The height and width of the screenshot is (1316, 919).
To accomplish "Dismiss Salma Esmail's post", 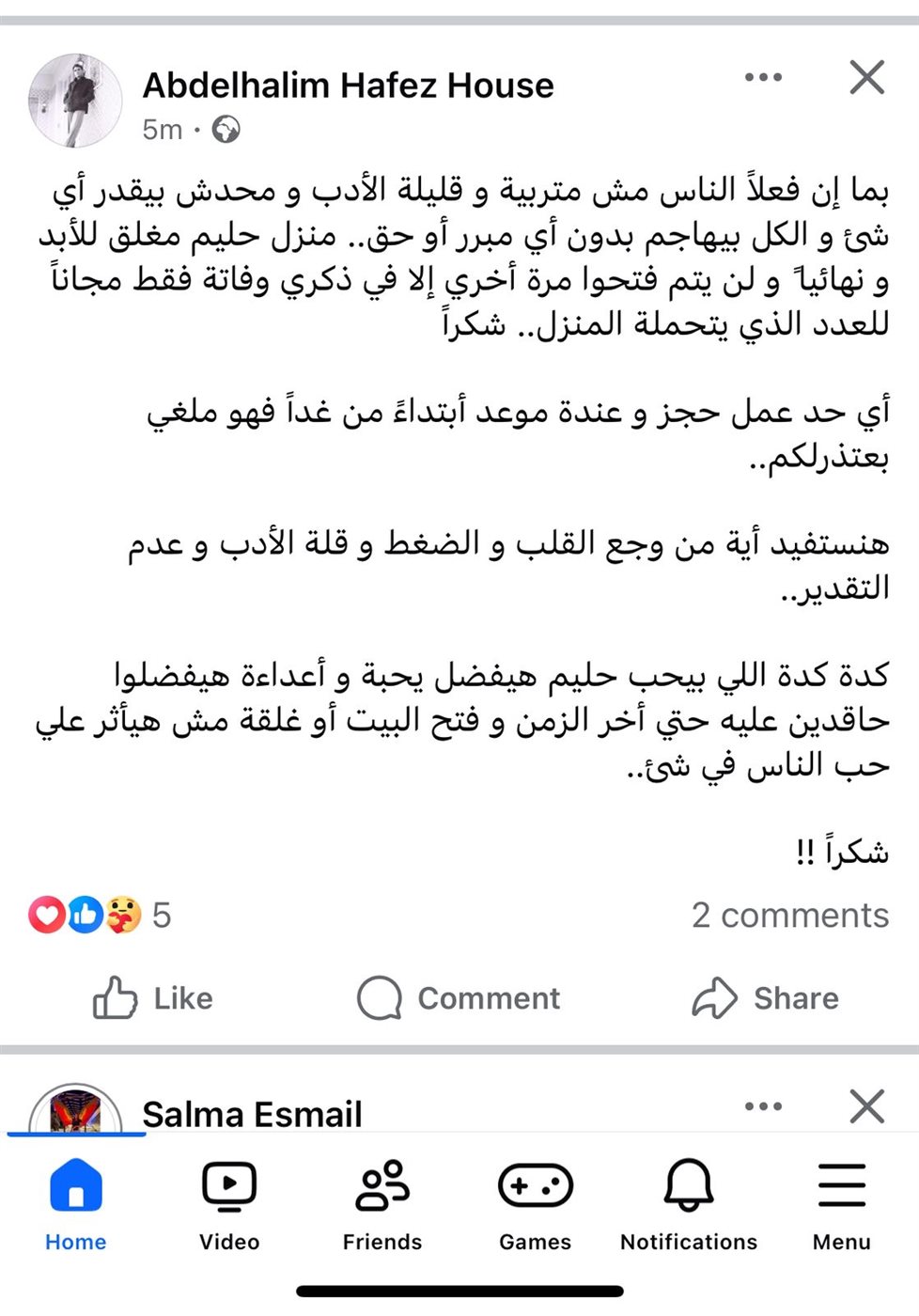I will (866, 1106).
